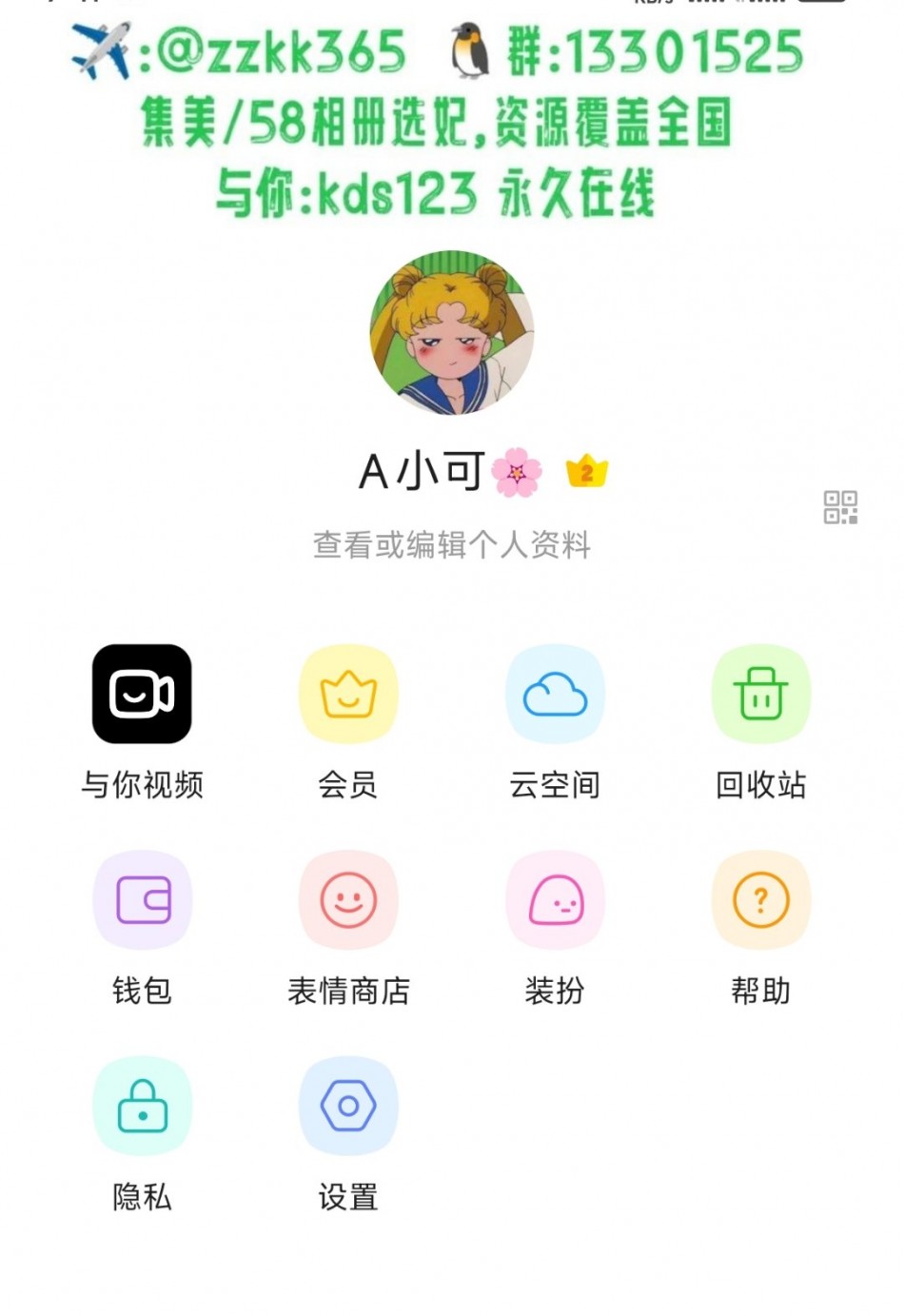The width and height of the screenshot is (904, 1316).
Task: Open 查看或编辑个人资料 to edit profile
Action: point(452,545)
